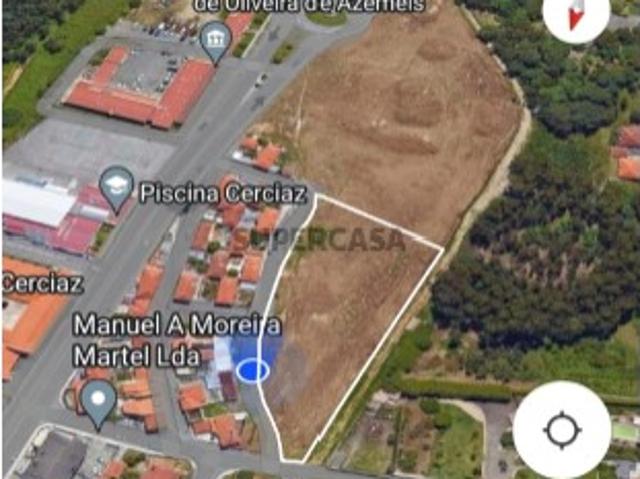Center map on my current location
Viewport: 640px width, 479px height.
tap(562, 430)
